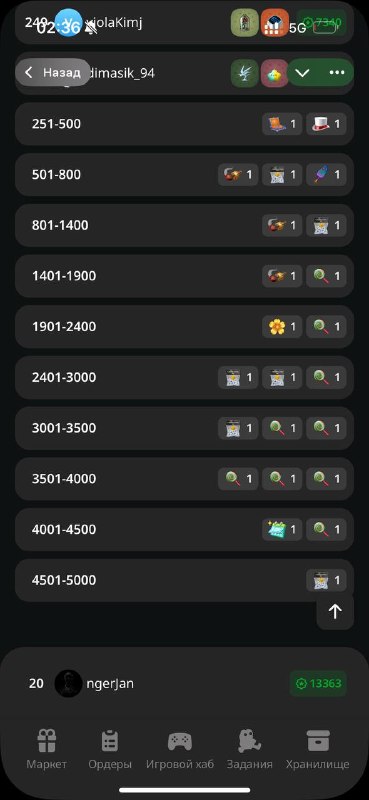The image size is (369, 800).
Task: Jump to top with the up arrow
Action: pos(335,611)
